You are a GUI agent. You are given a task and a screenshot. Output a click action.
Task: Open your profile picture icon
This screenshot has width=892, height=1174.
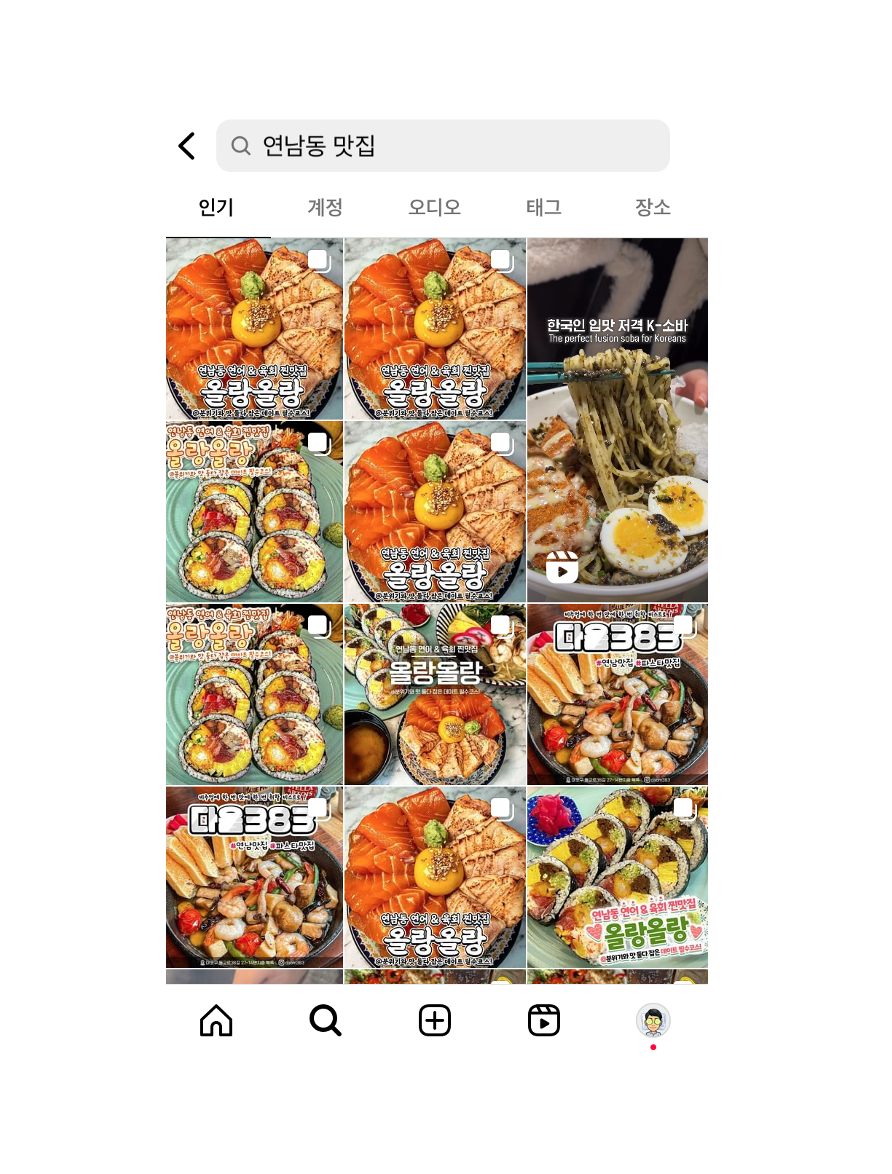pyautogui.click(x=653, y=1020)
